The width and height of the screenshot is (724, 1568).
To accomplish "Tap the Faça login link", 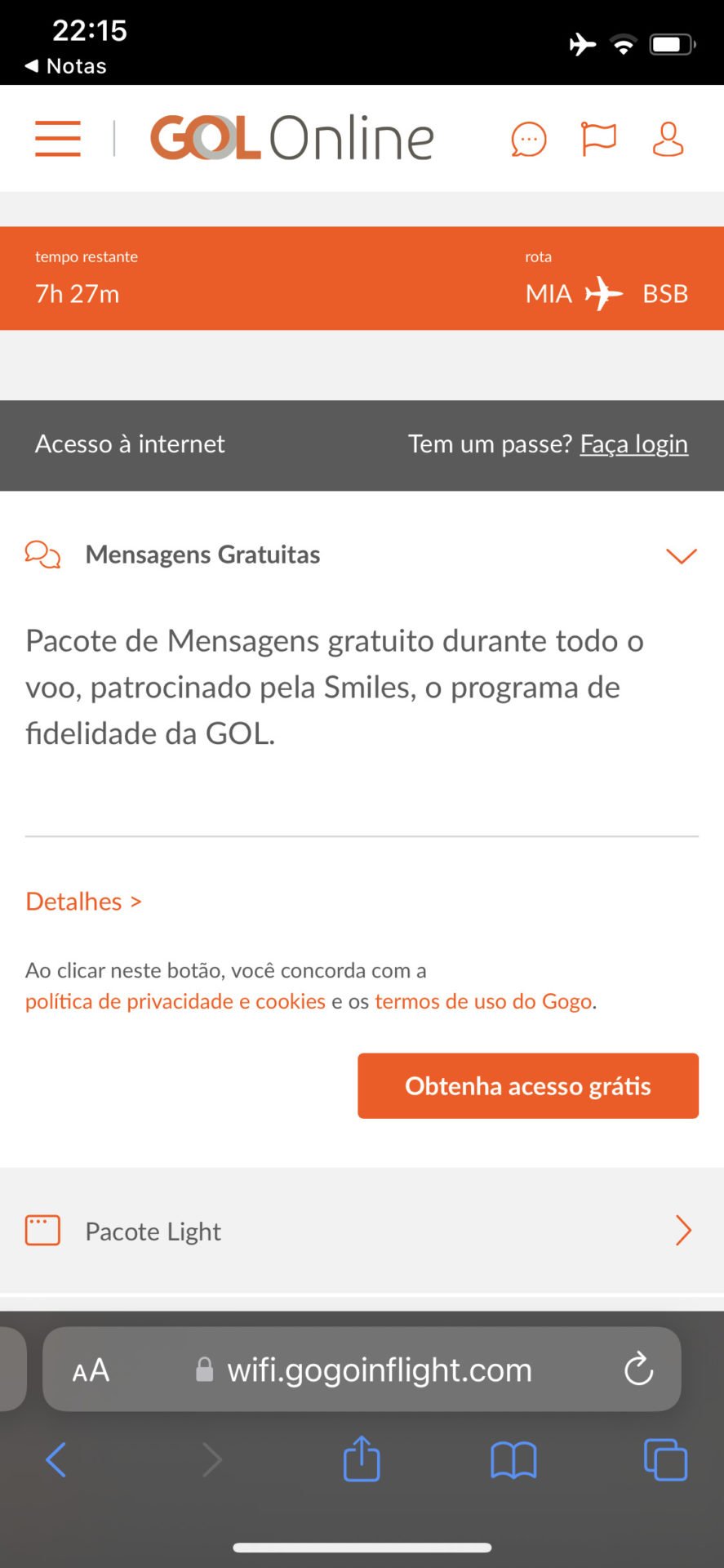I will pyautogui.click(x=634, y=443).
